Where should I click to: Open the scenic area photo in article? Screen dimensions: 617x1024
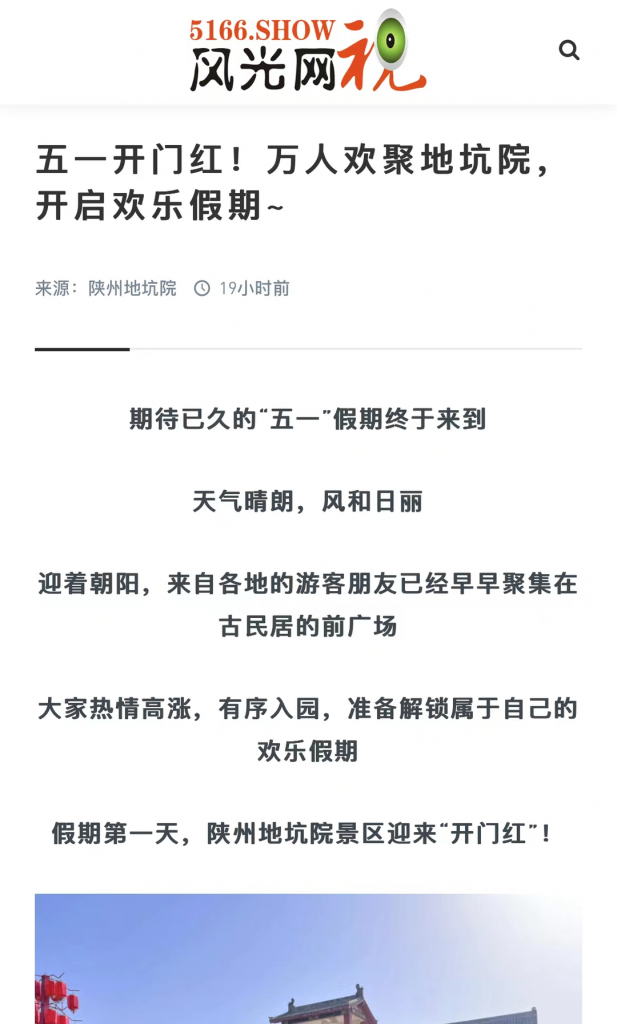click(308, 959)
